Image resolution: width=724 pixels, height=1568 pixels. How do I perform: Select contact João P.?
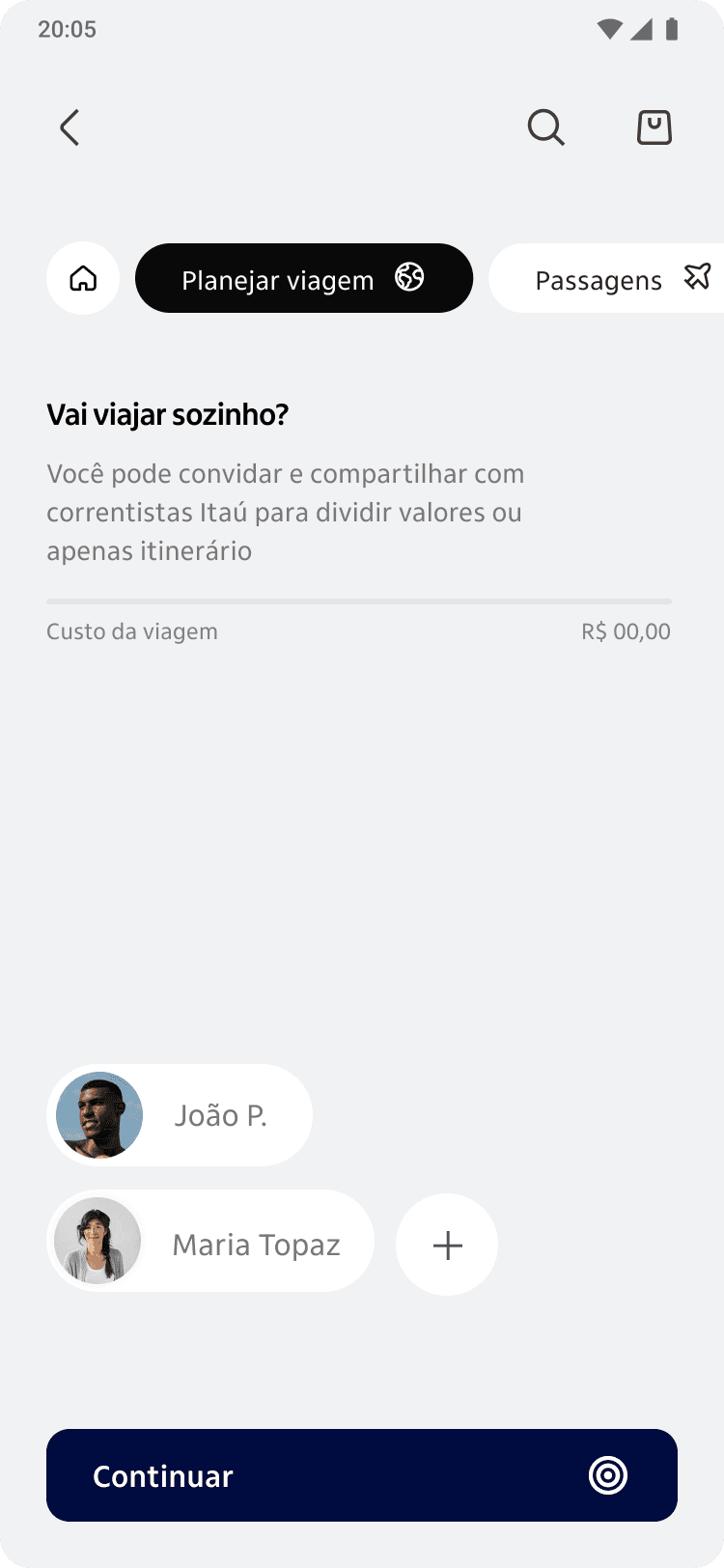pos(180,1115)
